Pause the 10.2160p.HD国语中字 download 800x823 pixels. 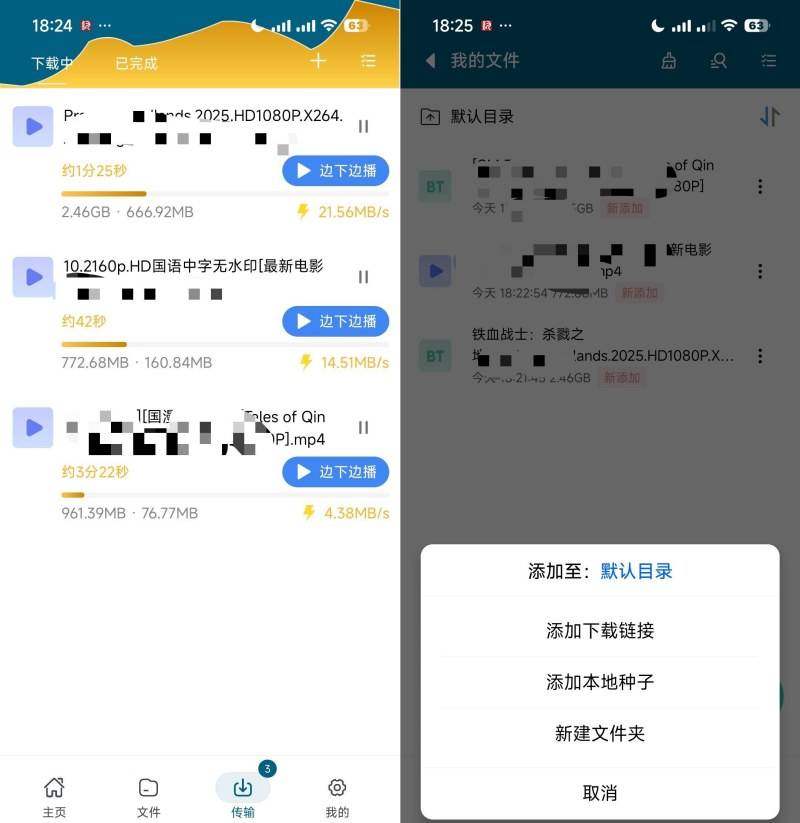[363, 277]
